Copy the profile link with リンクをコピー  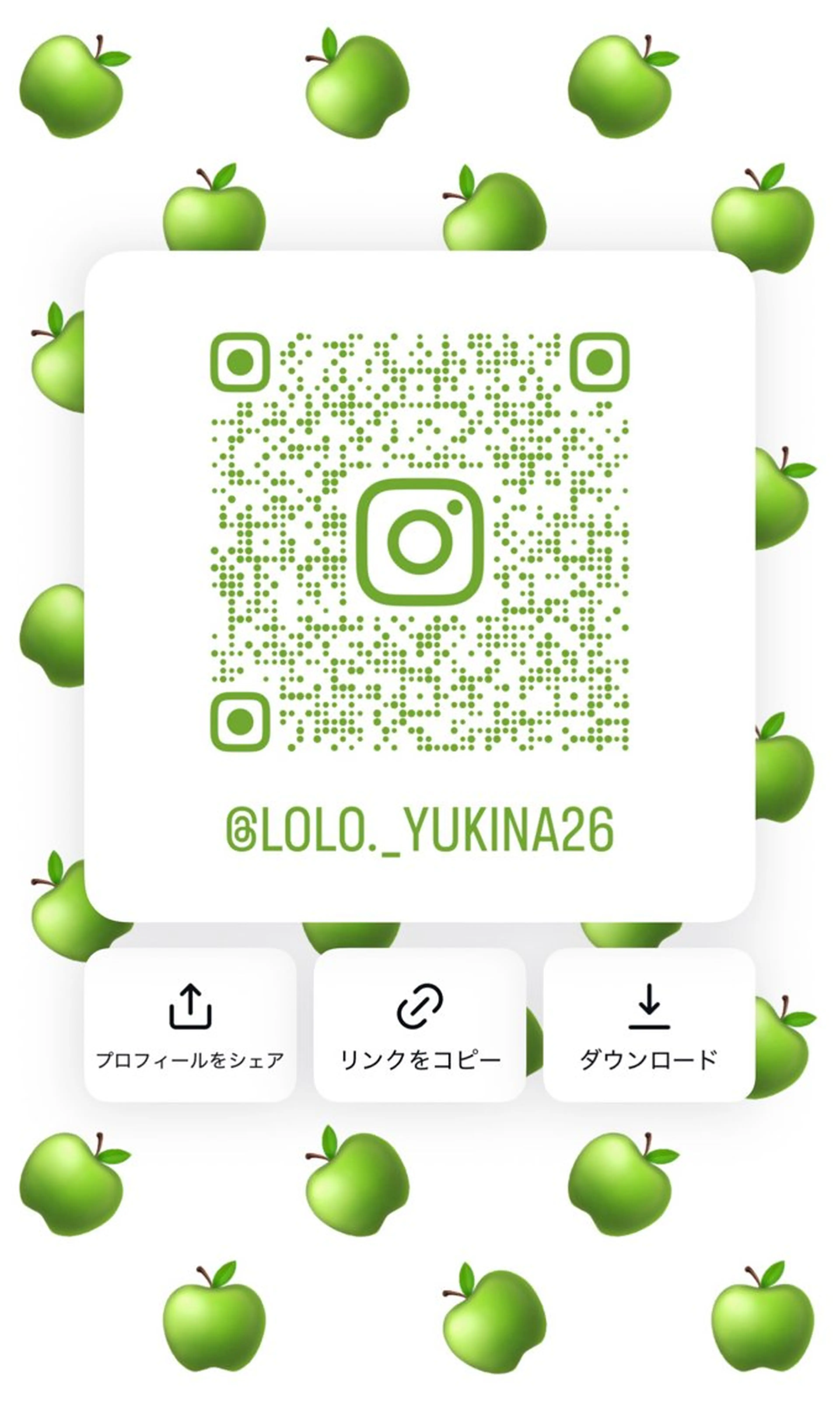(x=419, y=1026)
